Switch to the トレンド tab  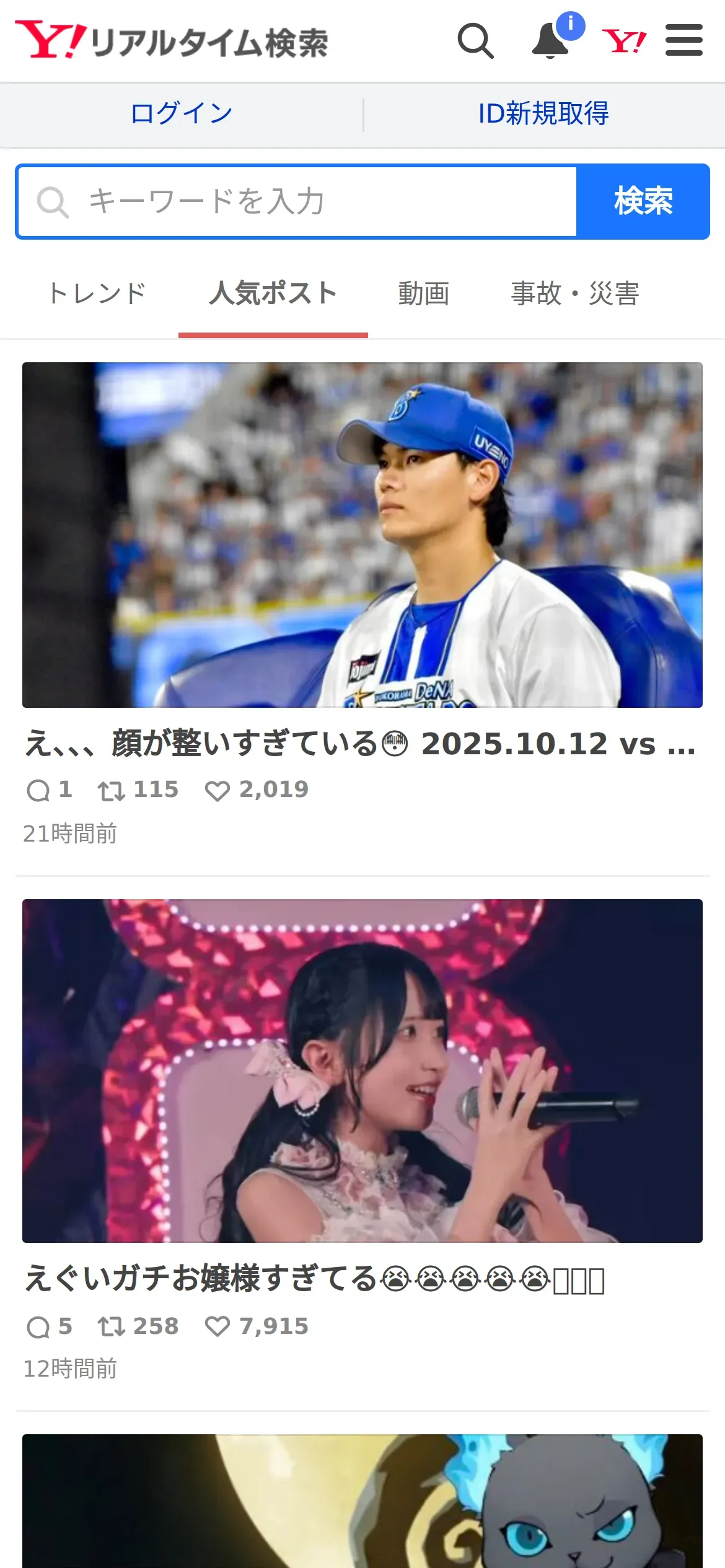pyautogui.click(x=97, y=294)
